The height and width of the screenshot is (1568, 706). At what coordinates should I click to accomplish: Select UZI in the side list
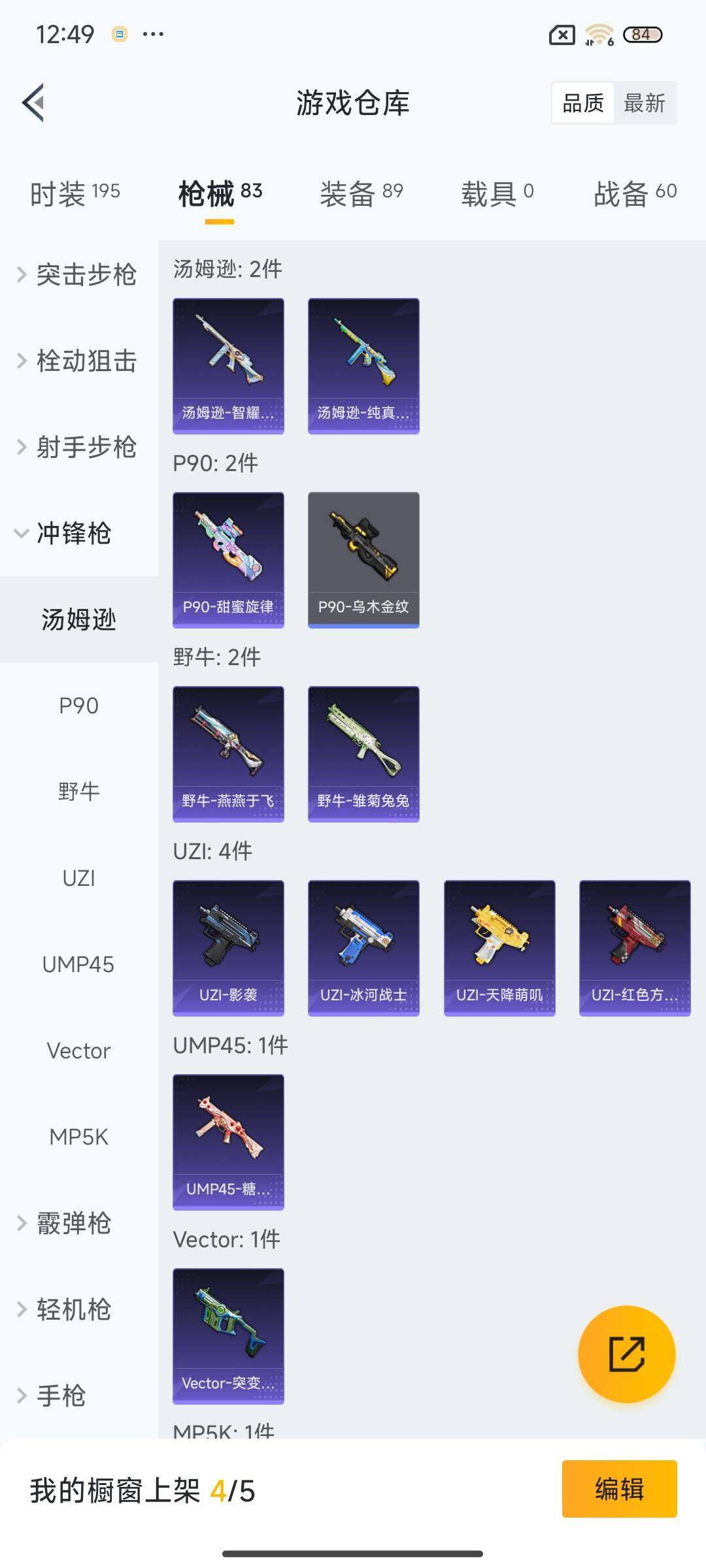click(78, 878)
